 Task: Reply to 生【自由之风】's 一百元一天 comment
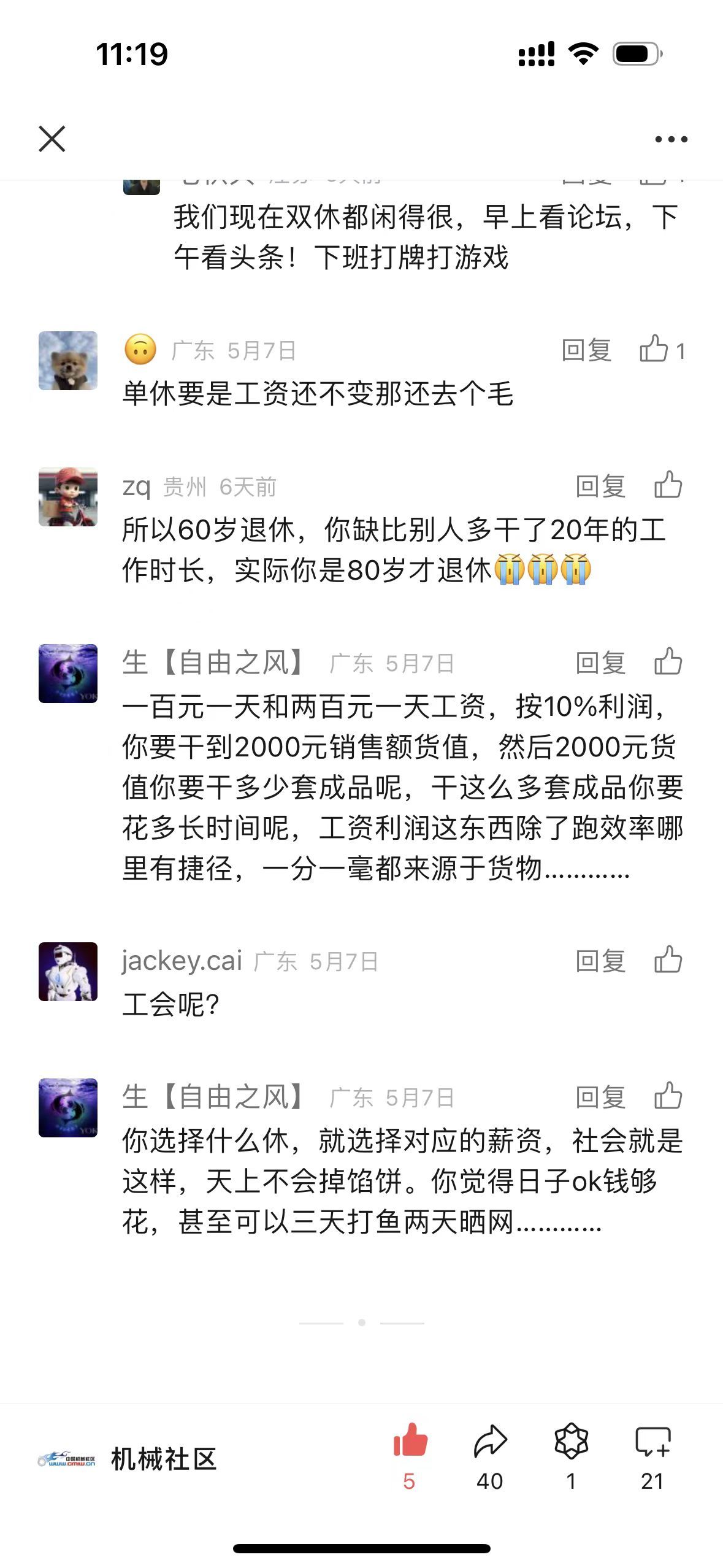600,663
